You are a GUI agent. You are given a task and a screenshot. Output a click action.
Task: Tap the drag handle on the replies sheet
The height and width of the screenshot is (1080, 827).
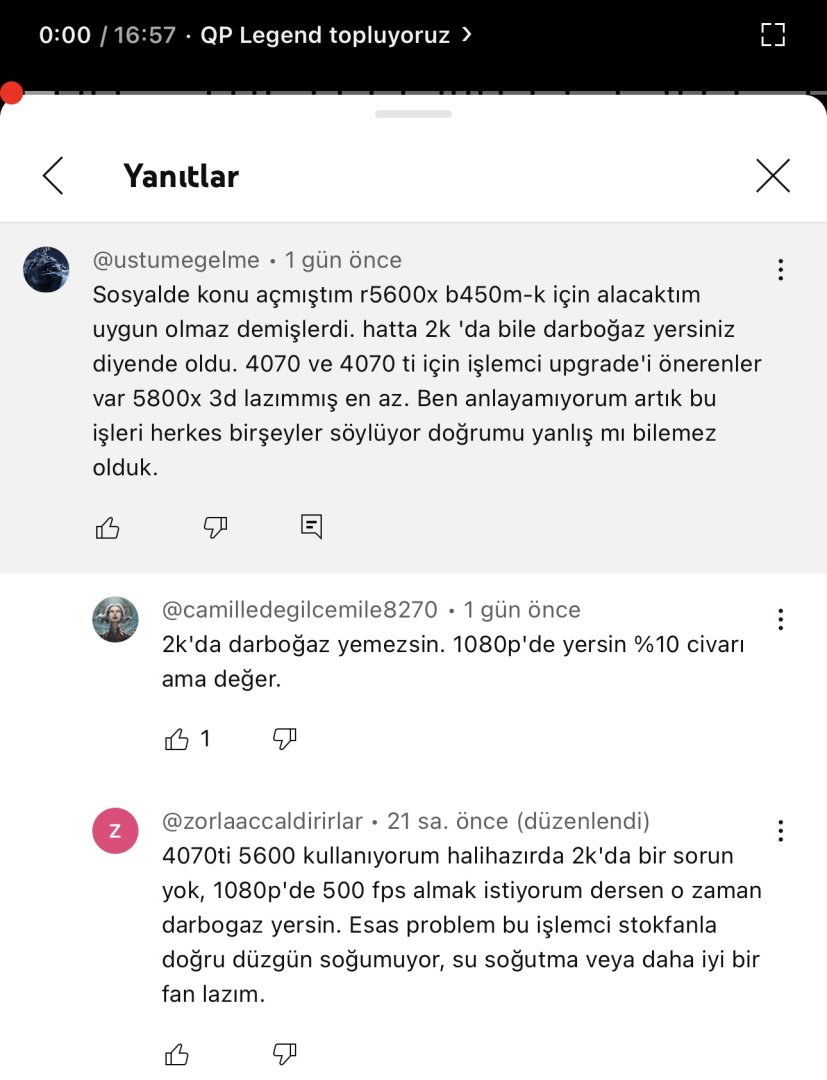(413, 114)
